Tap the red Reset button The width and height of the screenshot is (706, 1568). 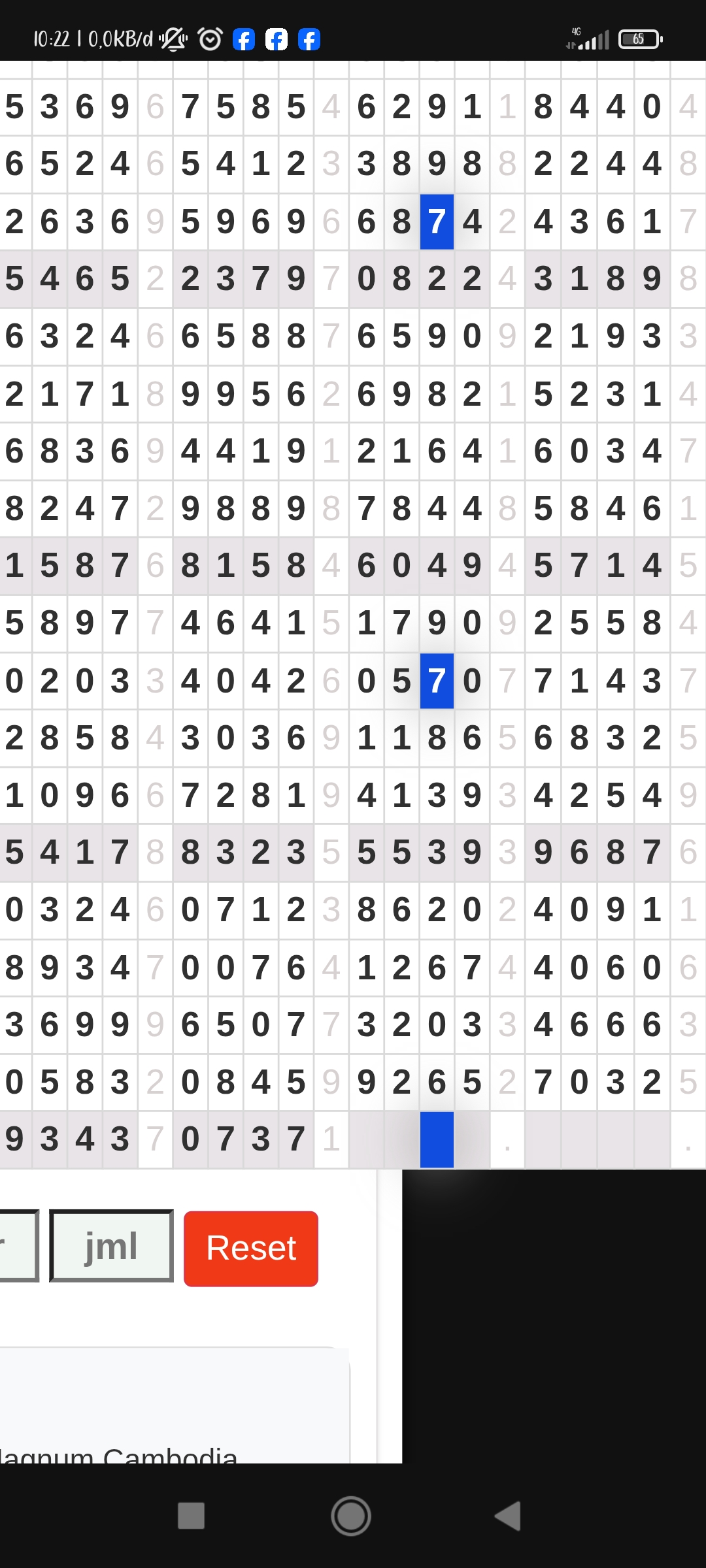[x=251, y=1249]
